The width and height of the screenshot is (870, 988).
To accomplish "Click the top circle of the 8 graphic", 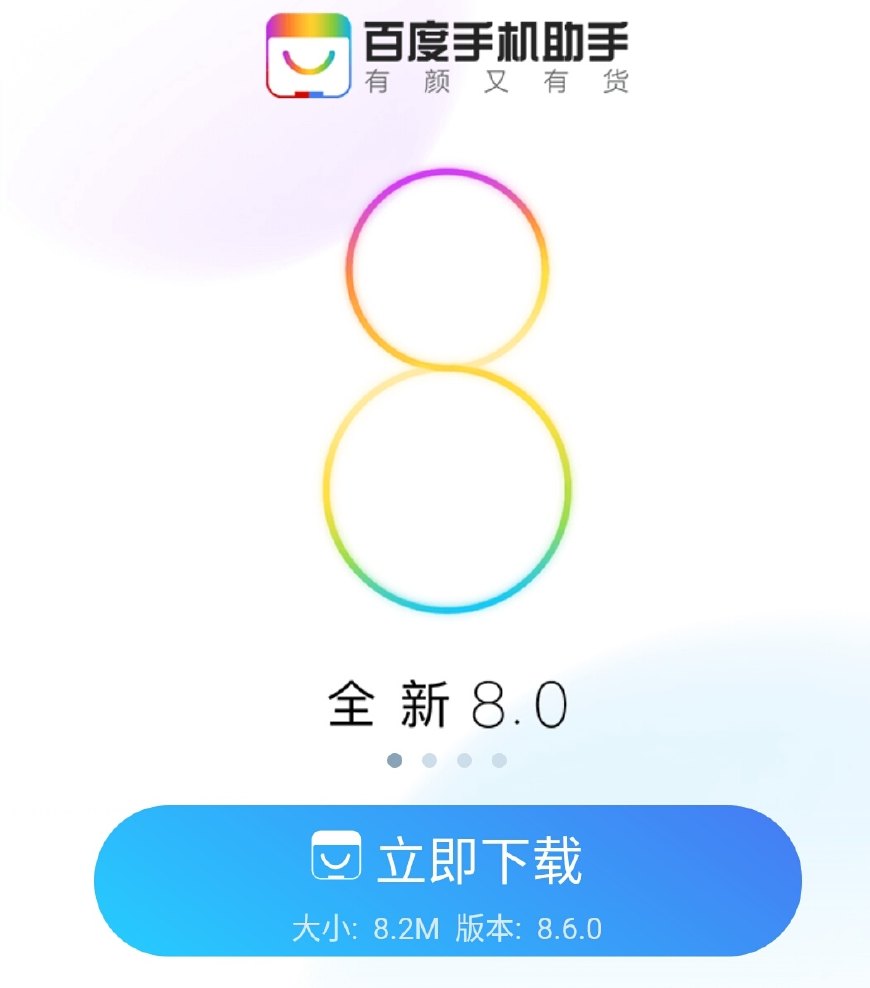I will click(x=448, y=270).
